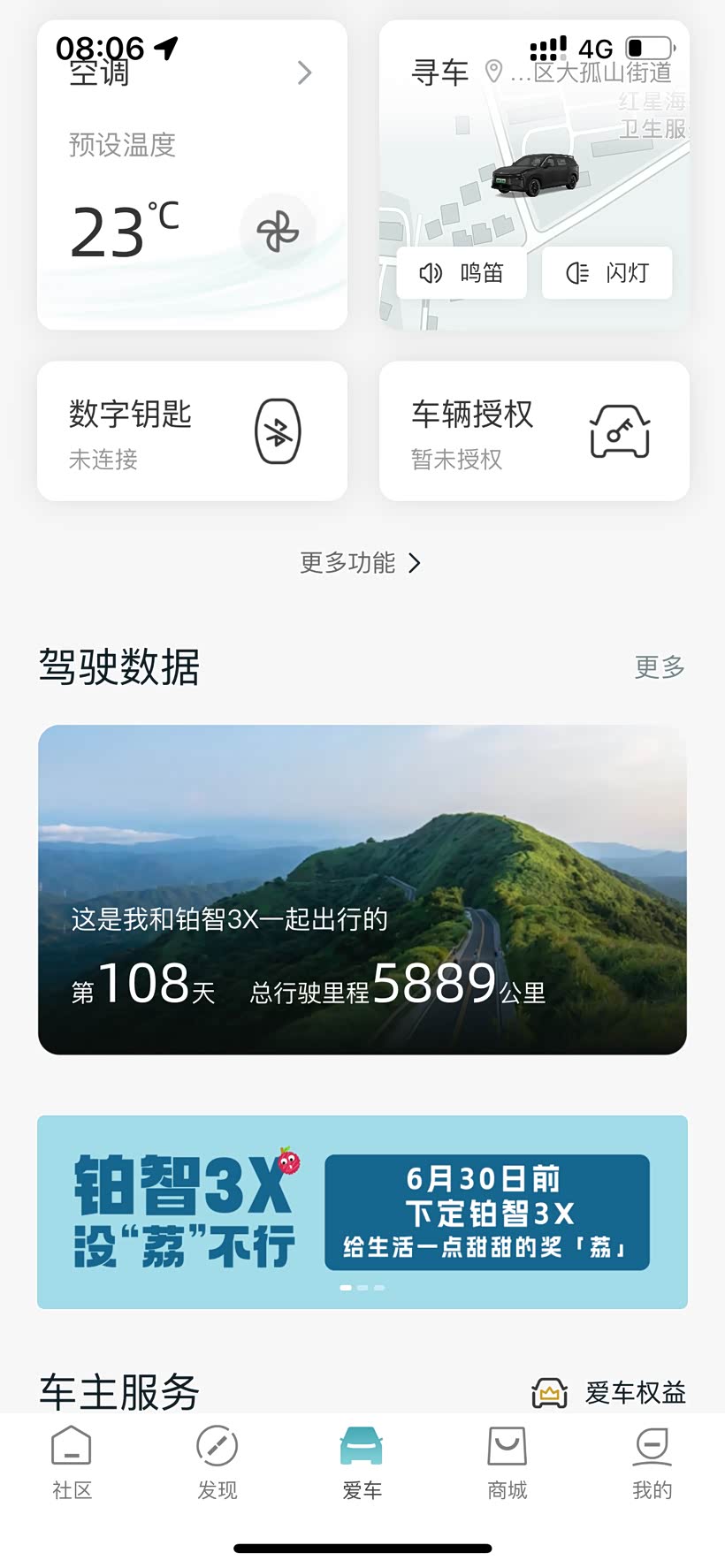Tap the fan icon on the 空调 card

278,233
